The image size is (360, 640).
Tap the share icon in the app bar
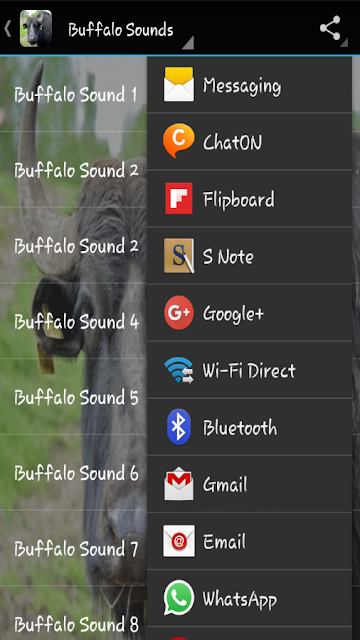click(330, 28)
